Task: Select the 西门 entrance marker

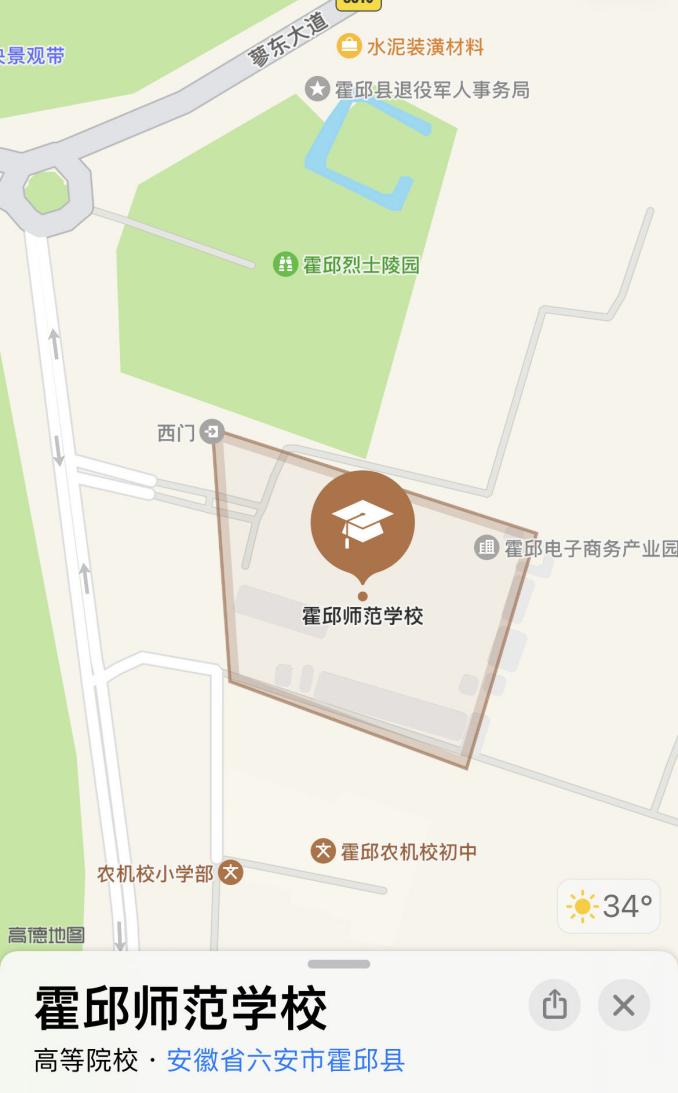Action: coord(212,432)
